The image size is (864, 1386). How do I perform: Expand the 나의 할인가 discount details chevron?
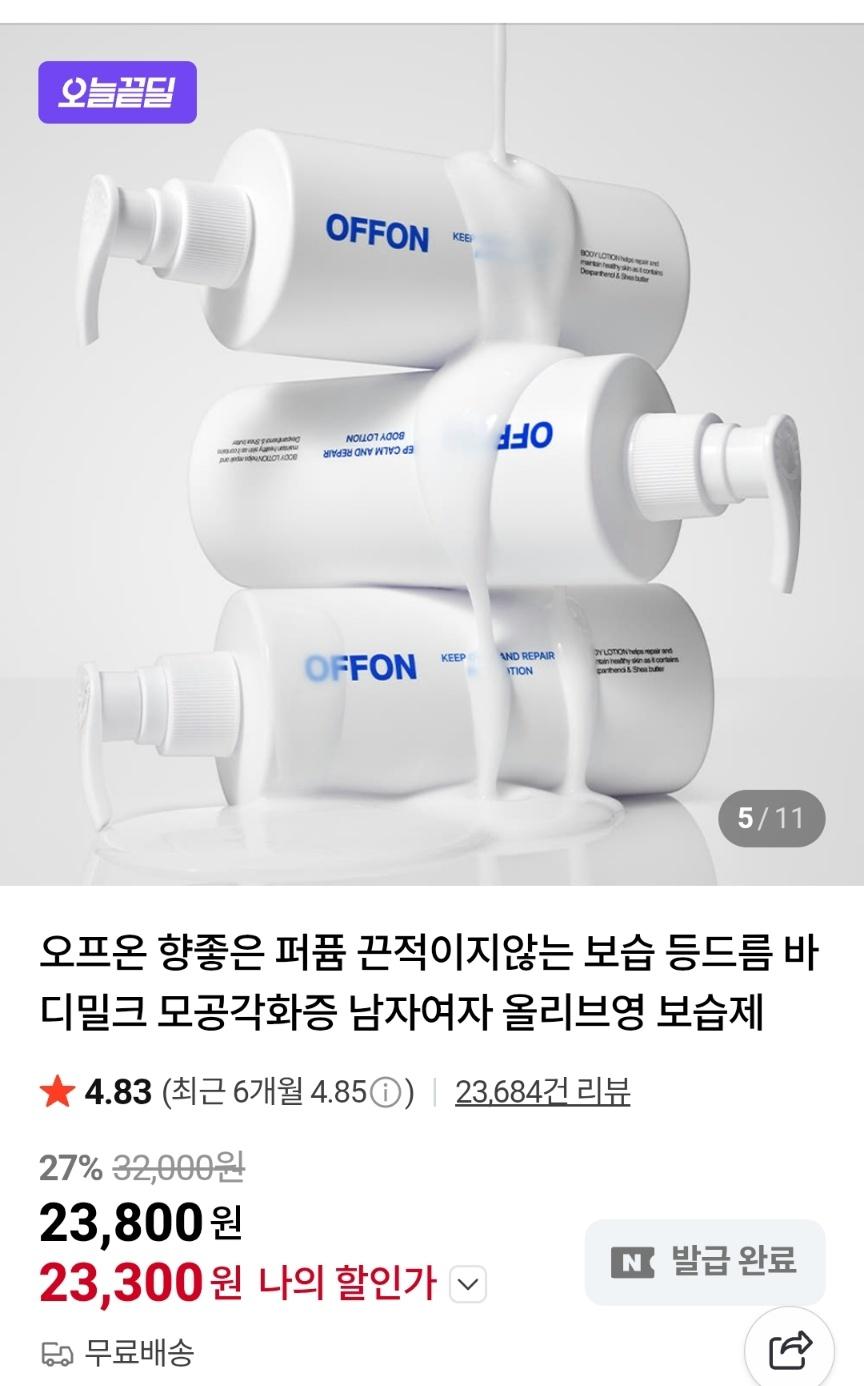[x=467, y=1283]
